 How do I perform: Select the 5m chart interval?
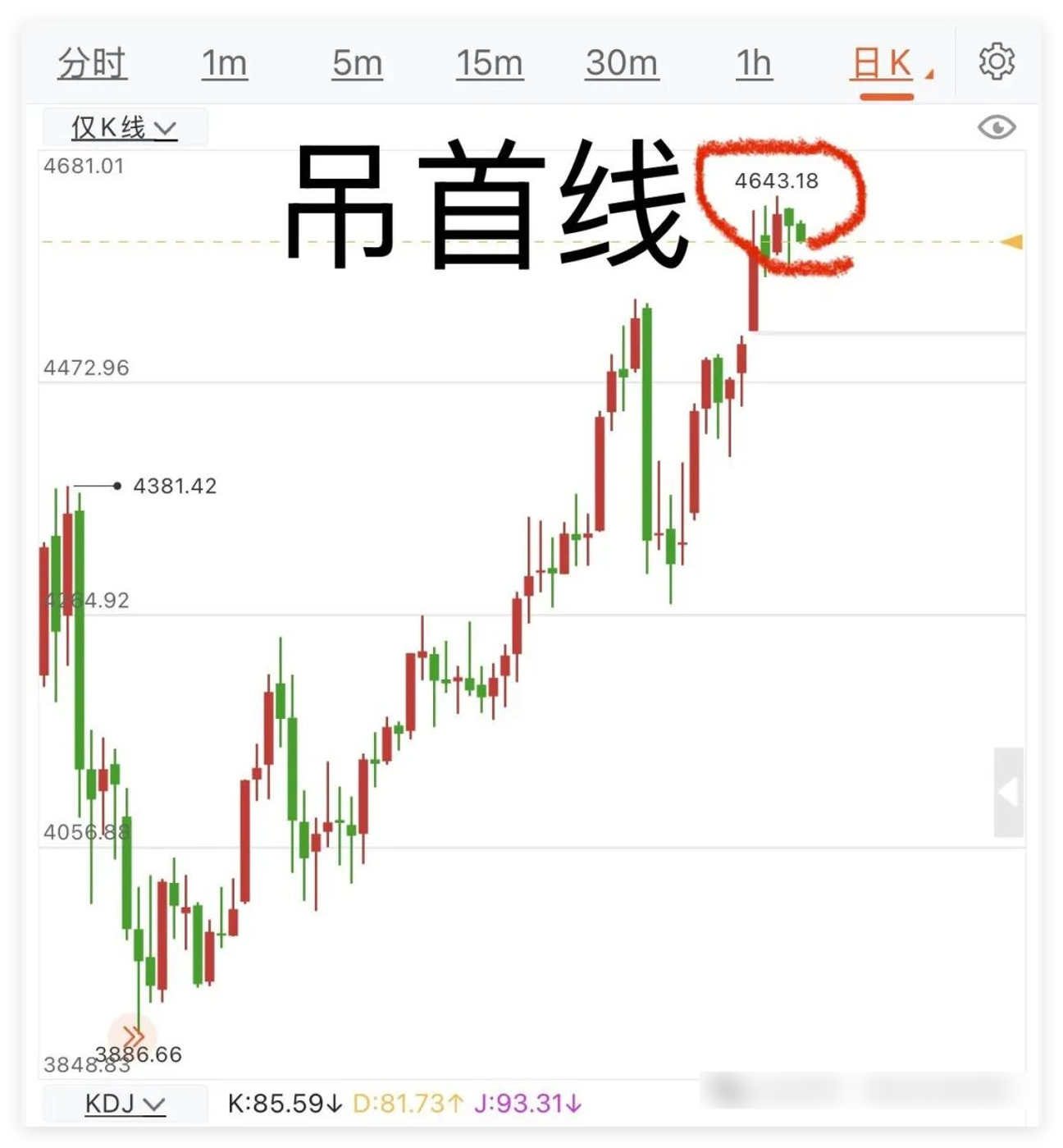click(357, 63)
